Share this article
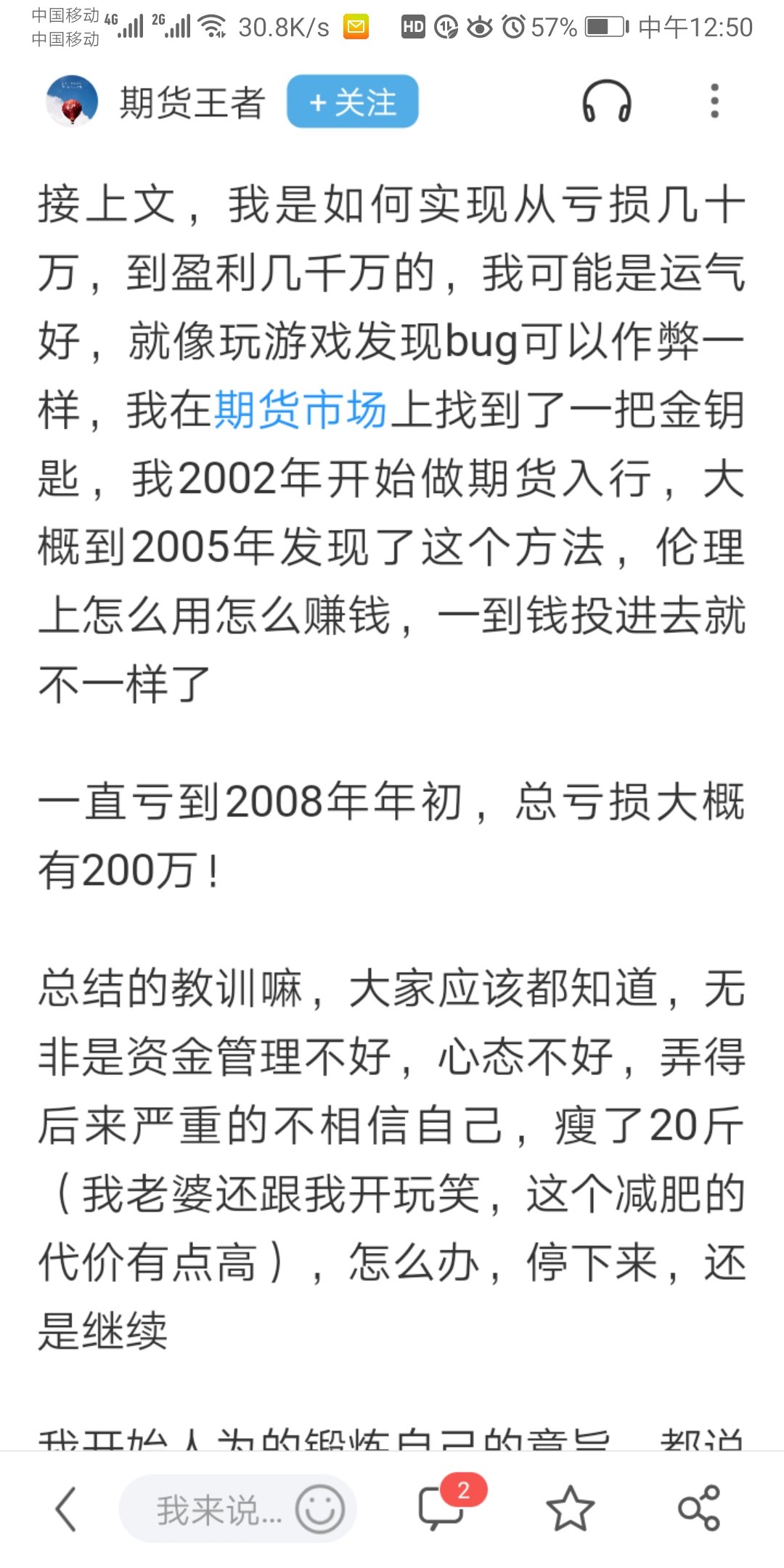The image size is (784, 1568). (x=698, y=1508)
